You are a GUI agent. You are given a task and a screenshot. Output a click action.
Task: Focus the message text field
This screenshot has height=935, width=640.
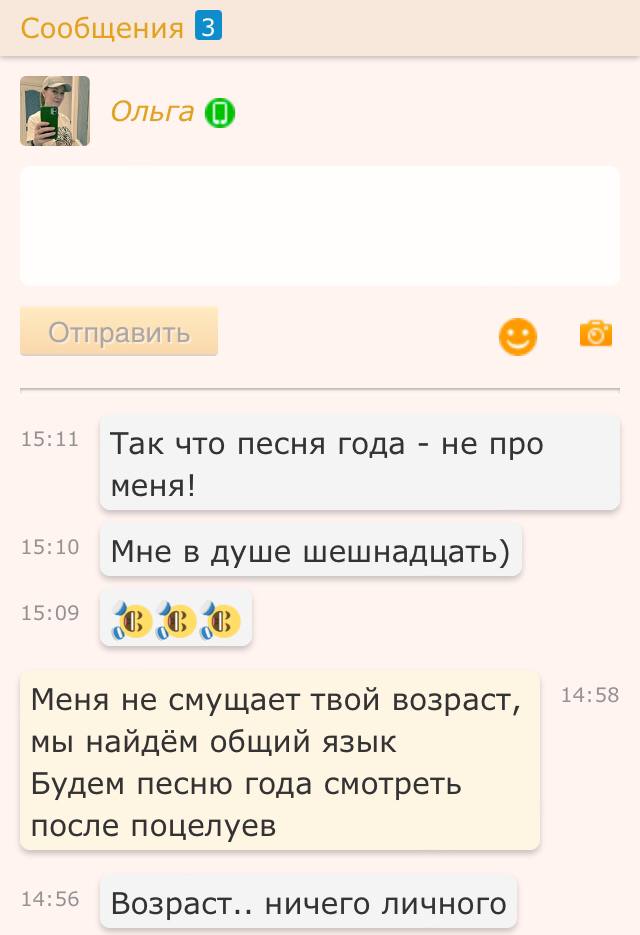coord(319,226)
